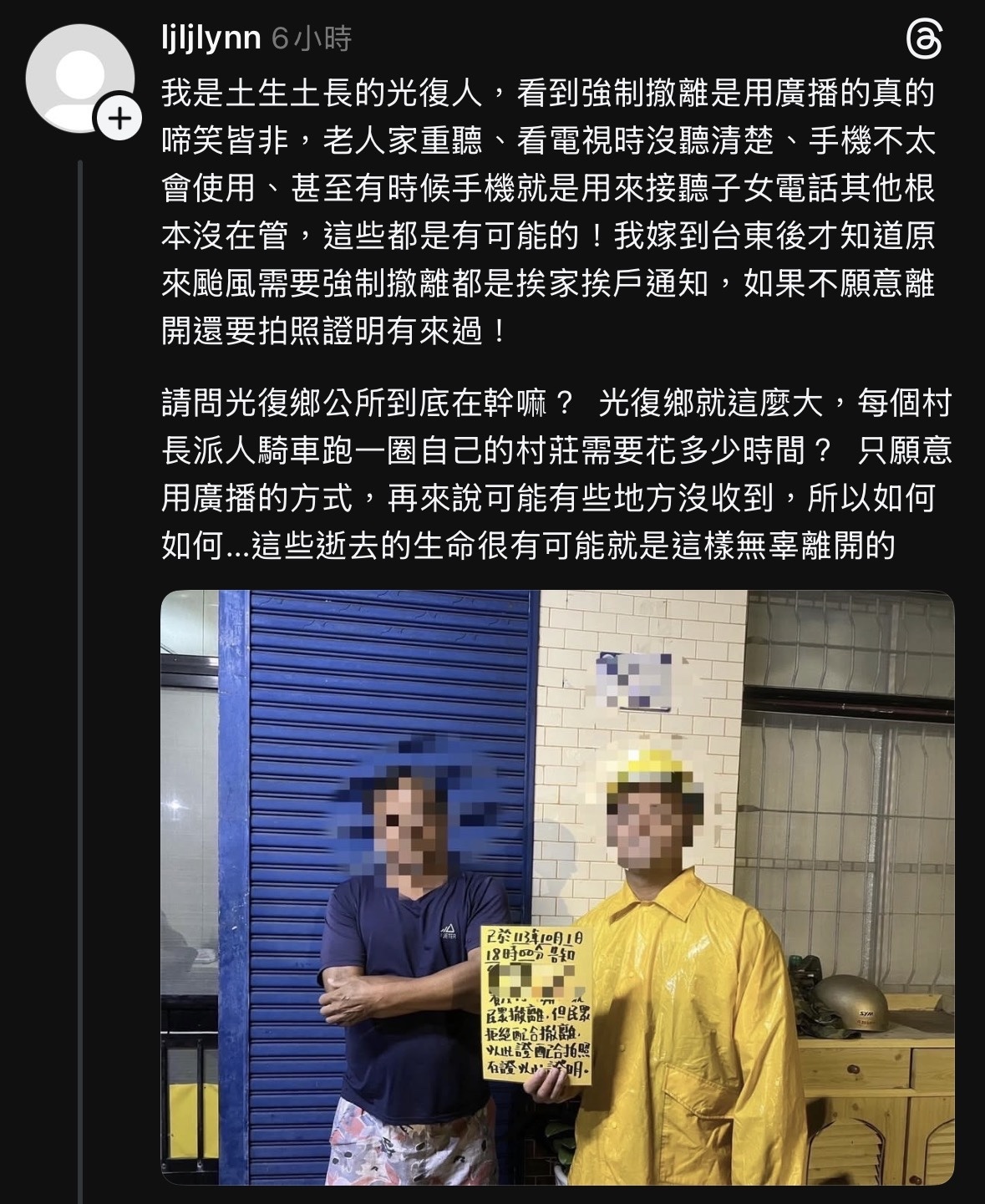Open ljljlynn's profile from the username

(x=211, y=38)
